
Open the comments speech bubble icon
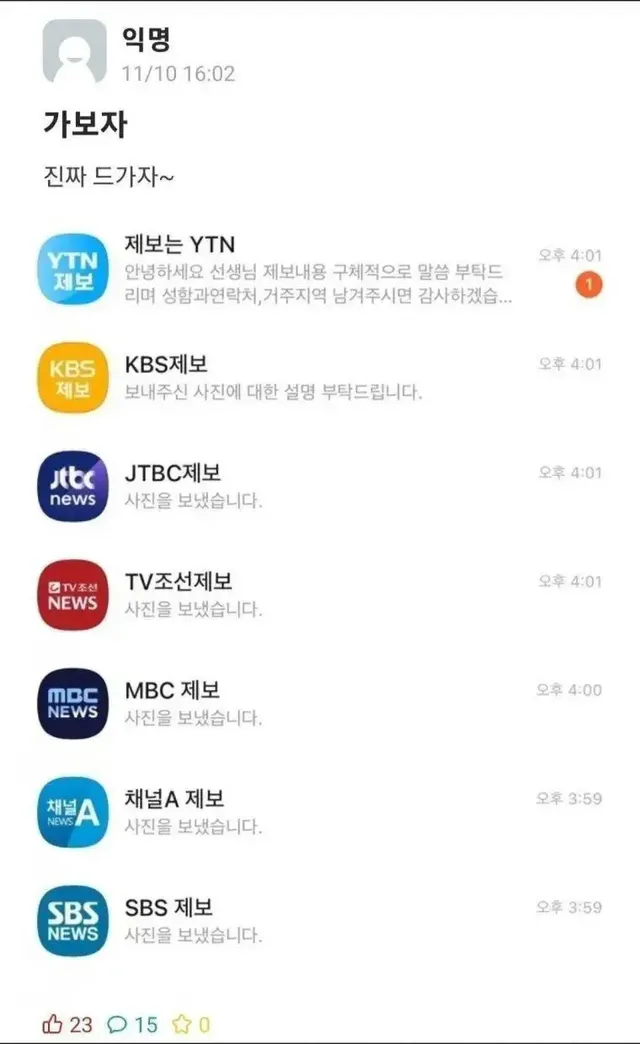117,1024
